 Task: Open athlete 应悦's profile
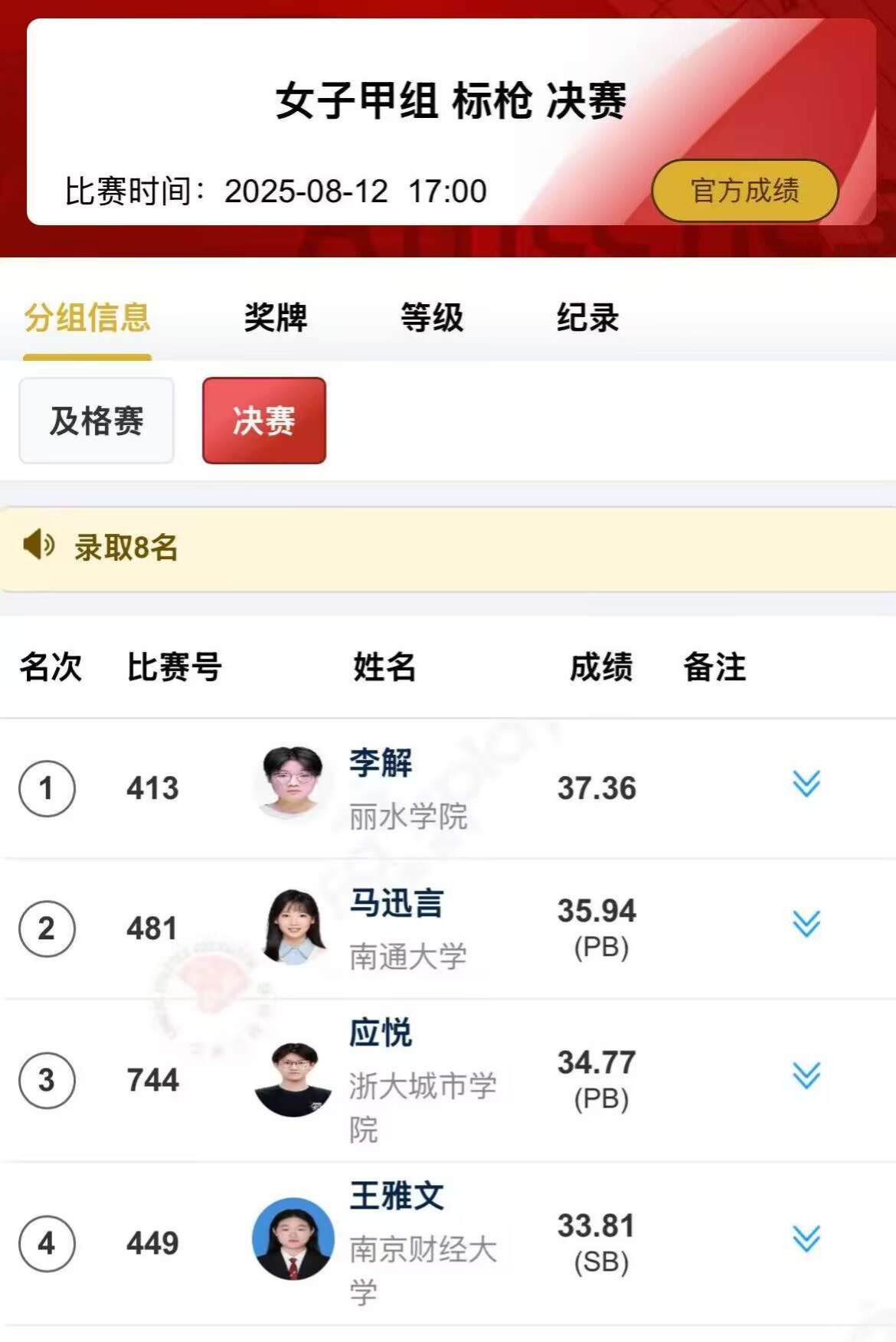[381, 1033]
